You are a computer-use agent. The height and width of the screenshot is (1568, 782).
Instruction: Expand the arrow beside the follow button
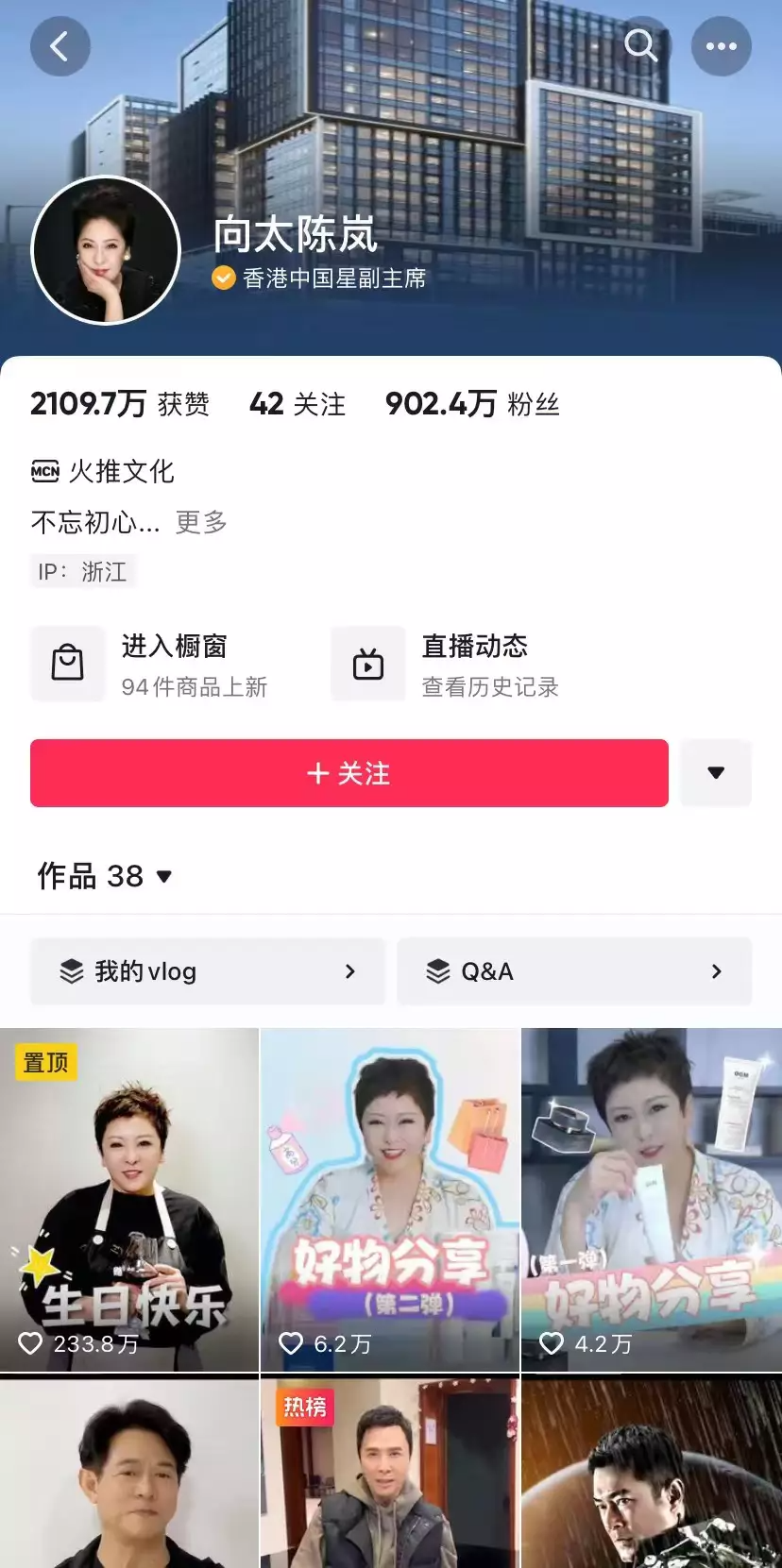(716, 773)
